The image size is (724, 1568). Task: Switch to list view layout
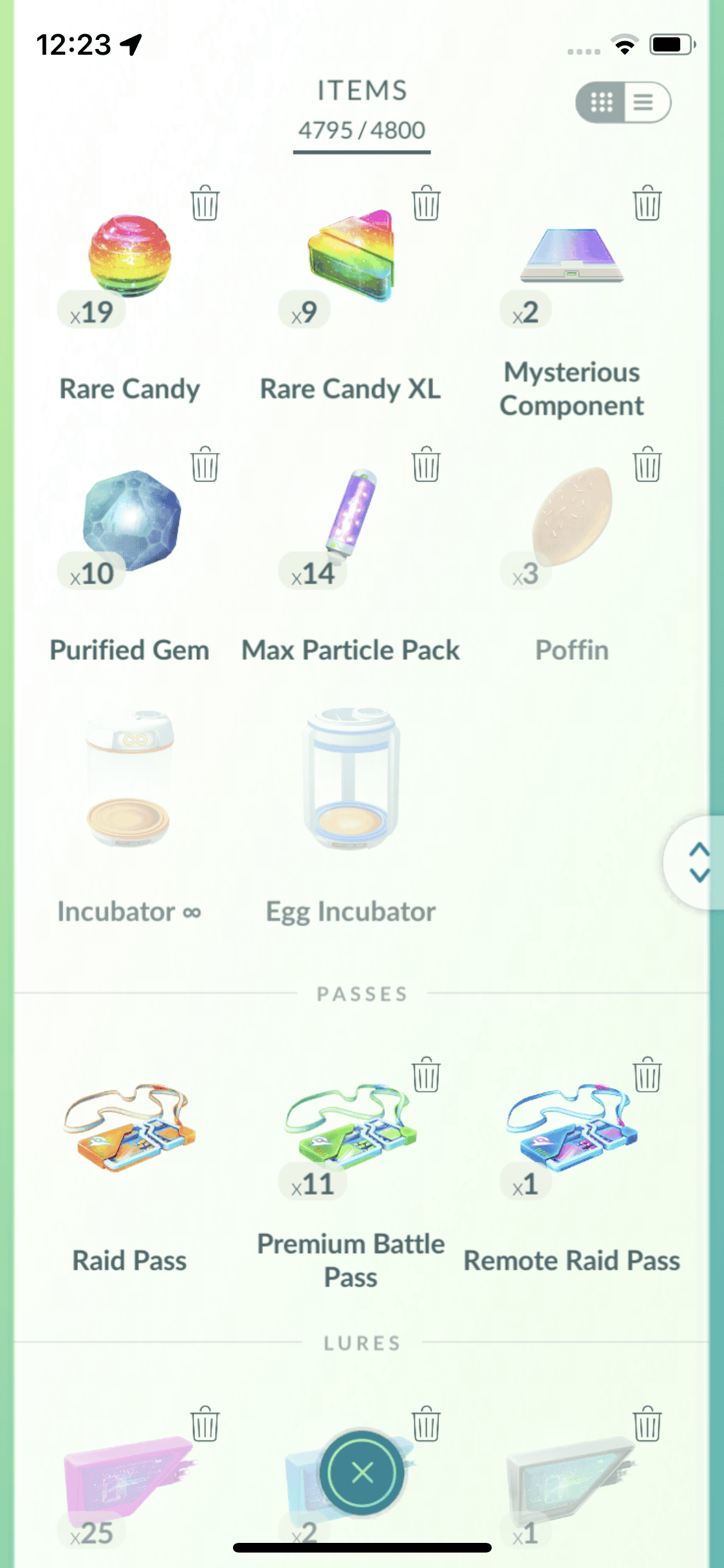pyautogui.click(x=645, y=102)
